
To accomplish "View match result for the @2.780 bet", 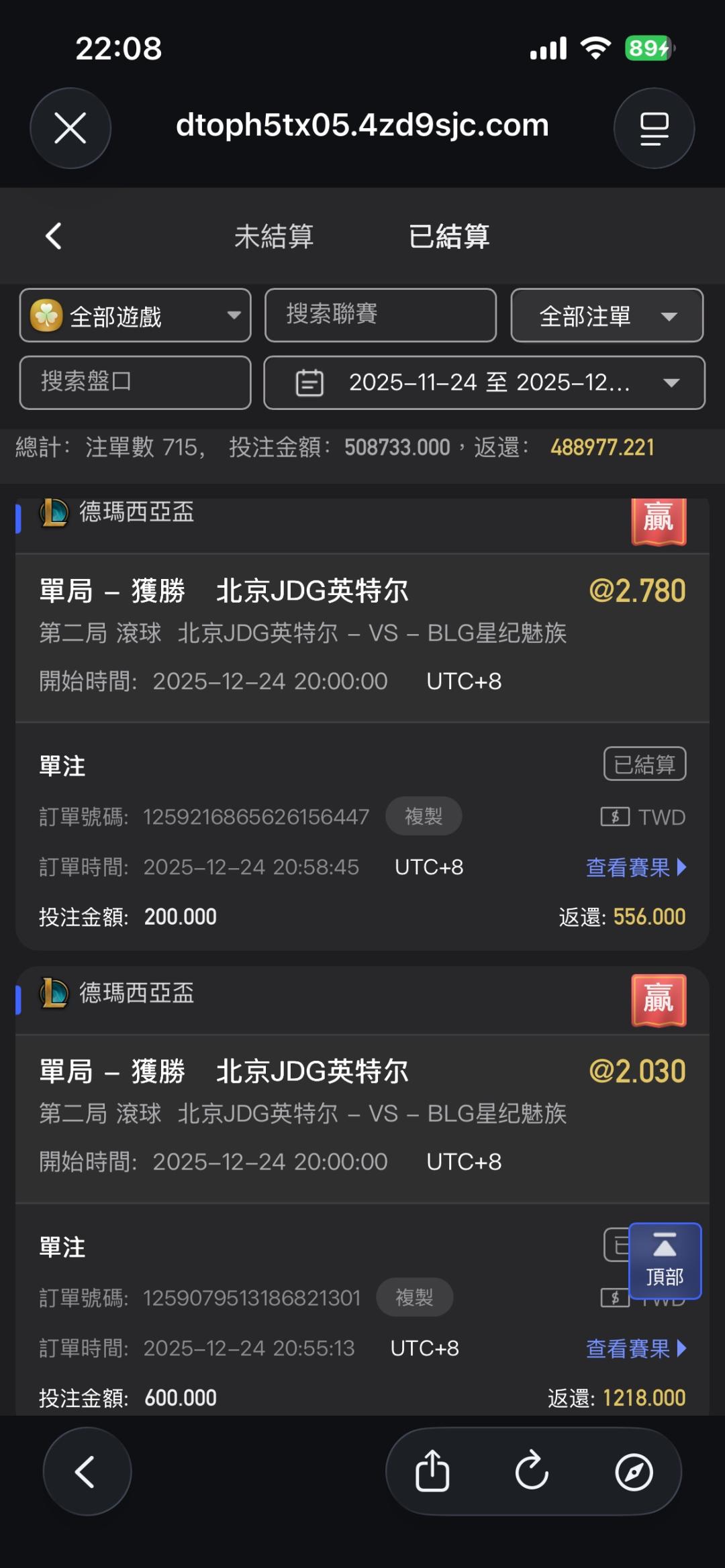I will click(x=636, y=868).
